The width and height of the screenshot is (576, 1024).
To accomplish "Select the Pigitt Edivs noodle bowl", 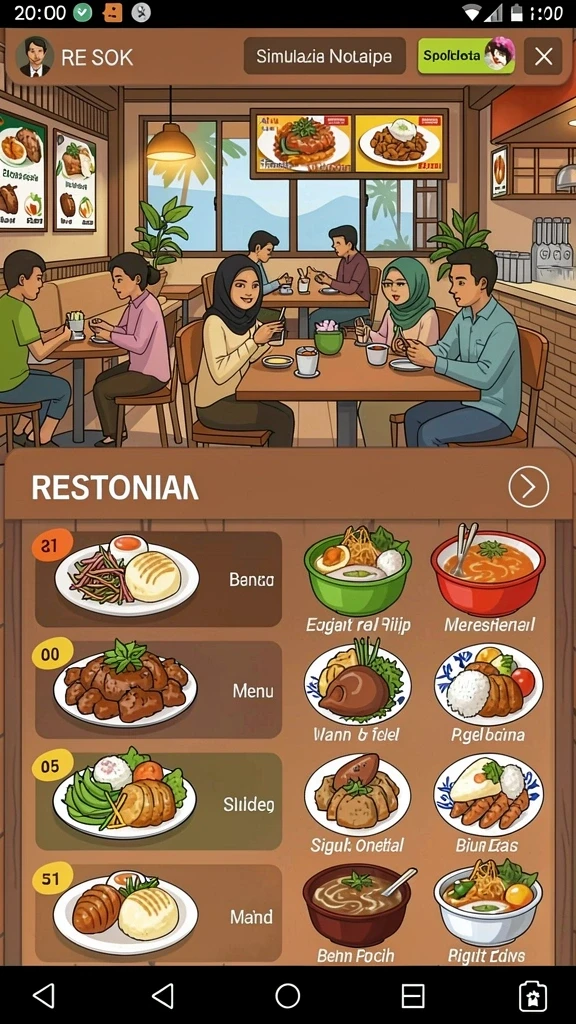I will [488, 913].
